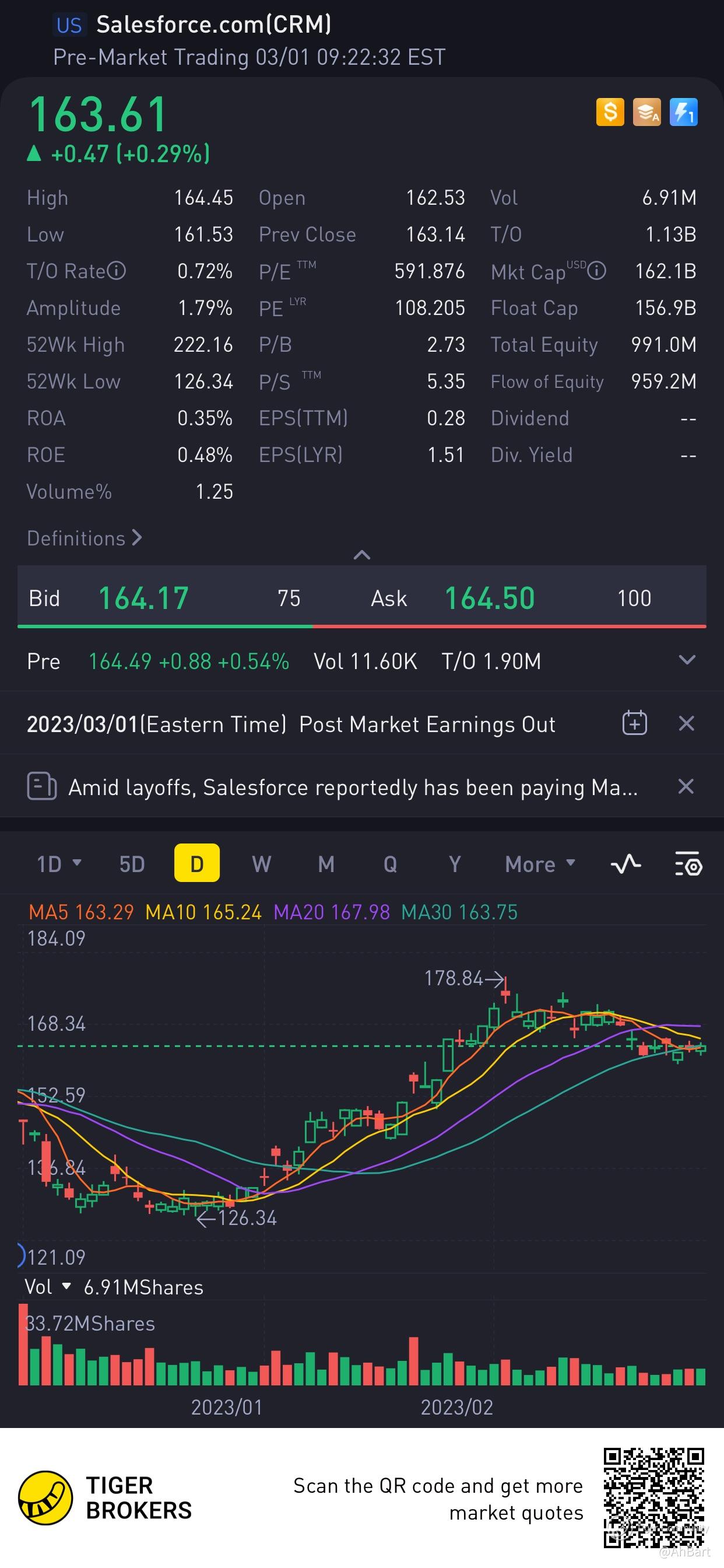The width and height of the screenshot is (724, 1568).
Task: Expand the Pre-market quote row
Action: coord(687,660)
